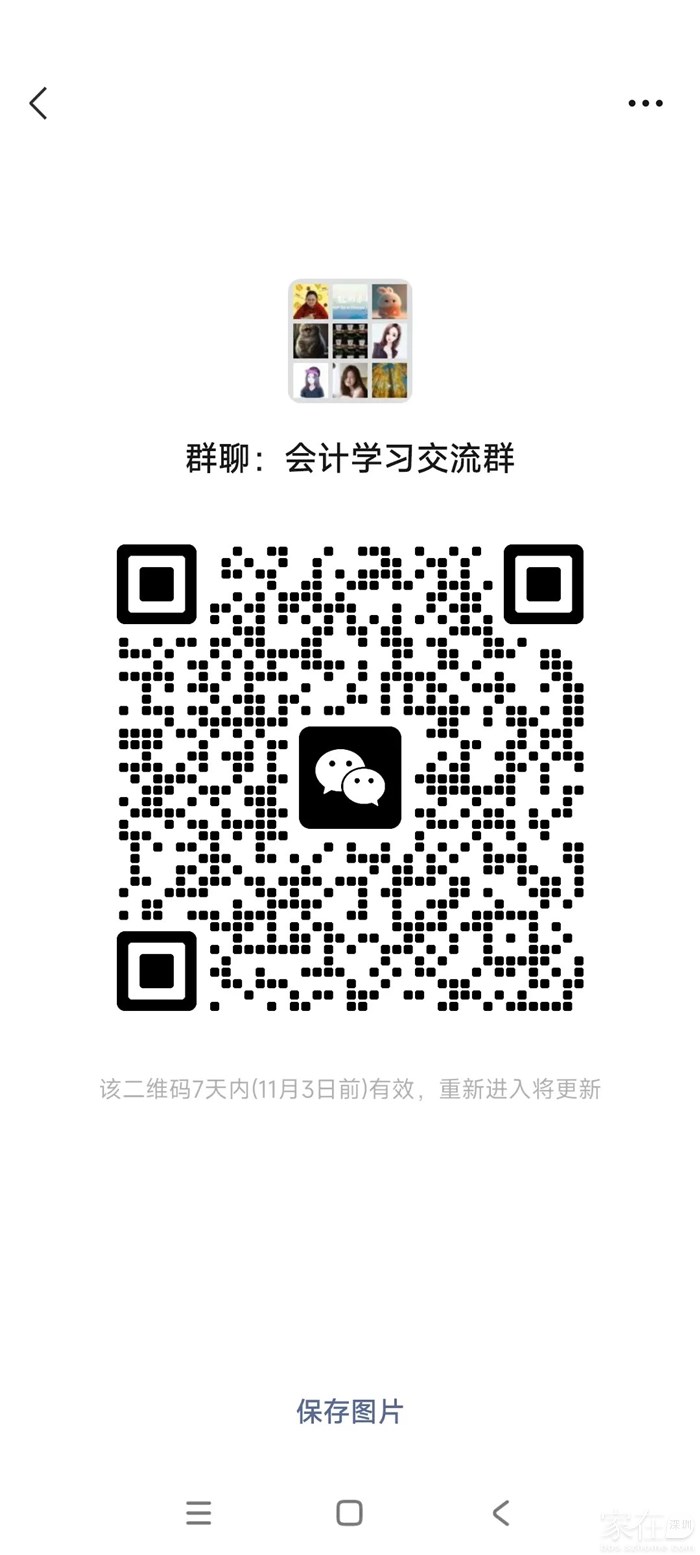
Task: Open recent apps from the navigation bar
Action: tap(198, 1513)
